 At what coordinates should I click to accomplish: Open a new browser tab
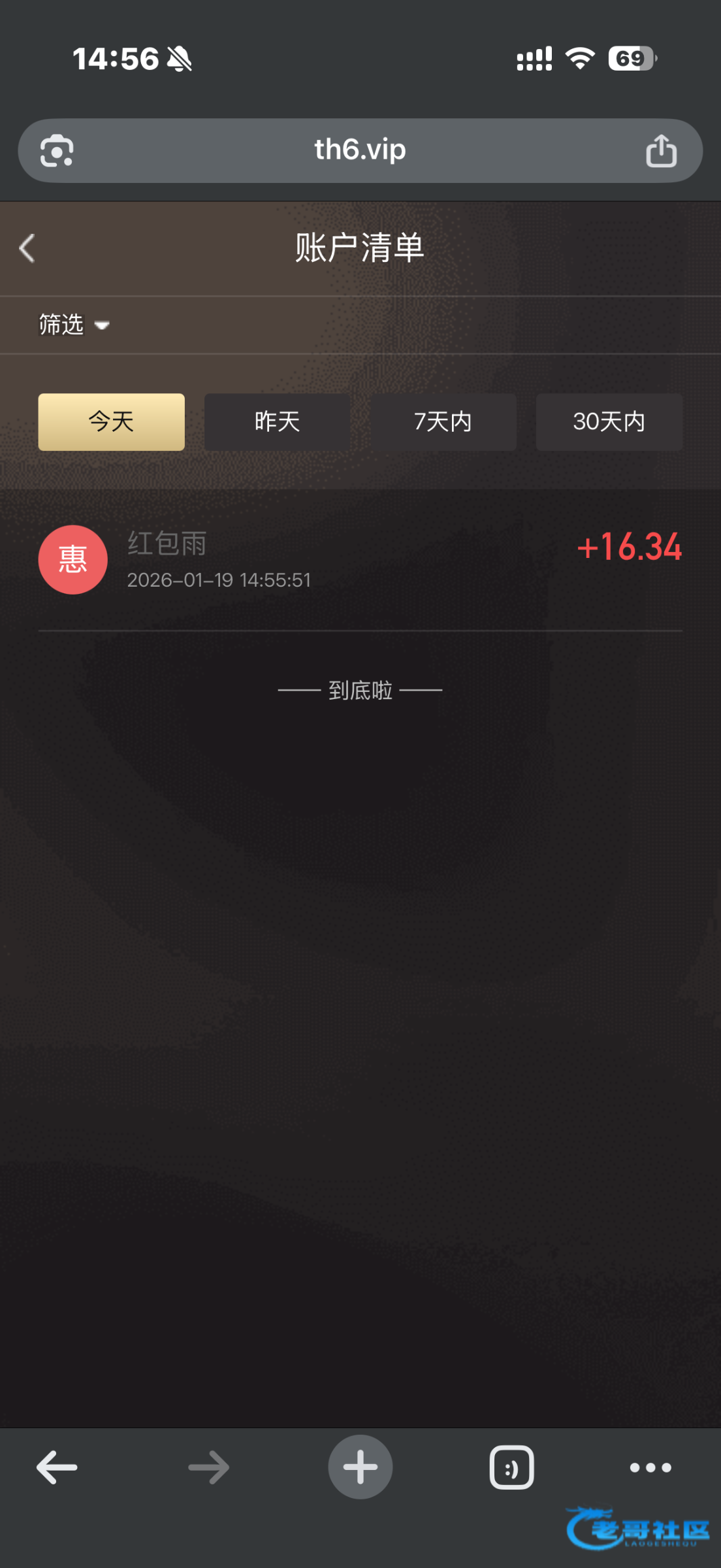tap(360, 1467)
